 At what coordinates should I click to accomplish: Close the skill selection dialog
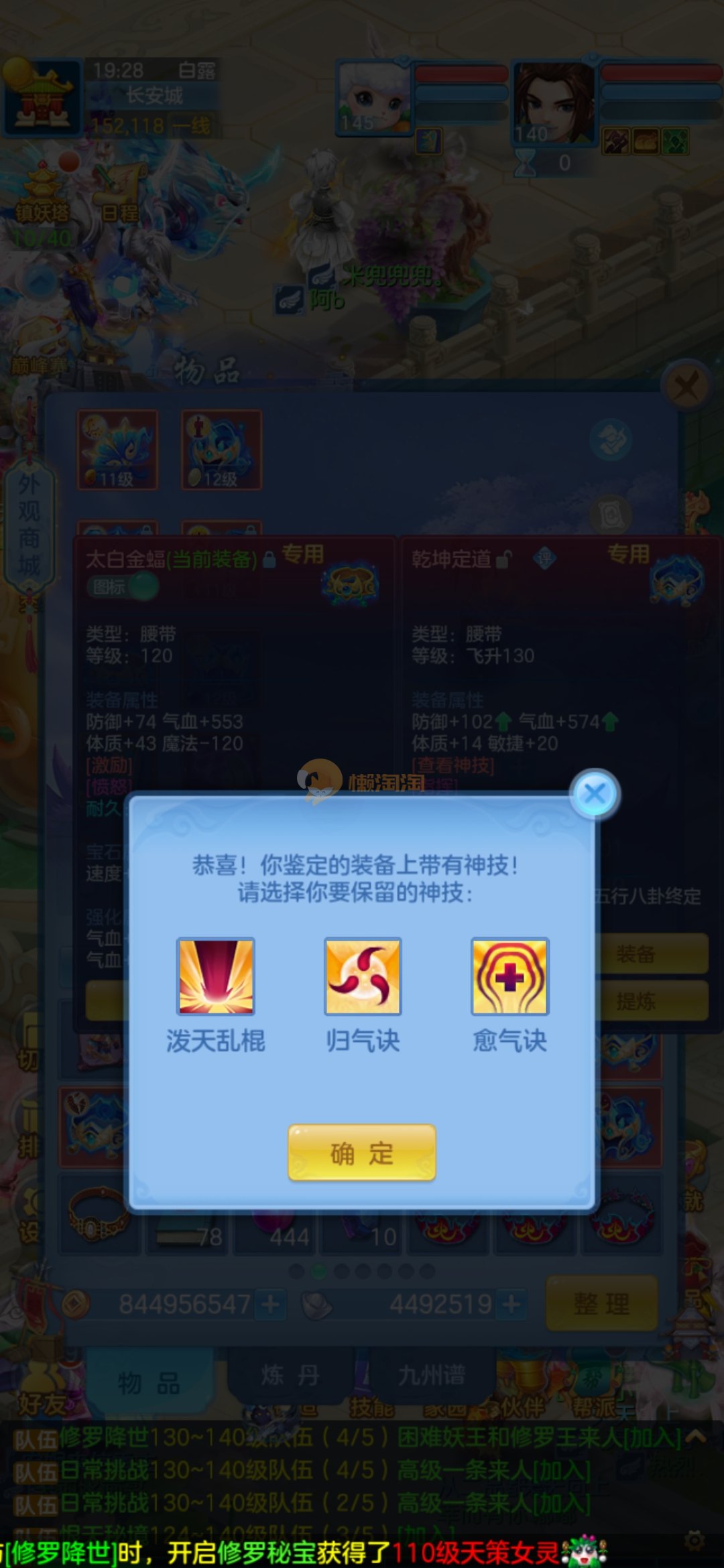pos(595,794)
